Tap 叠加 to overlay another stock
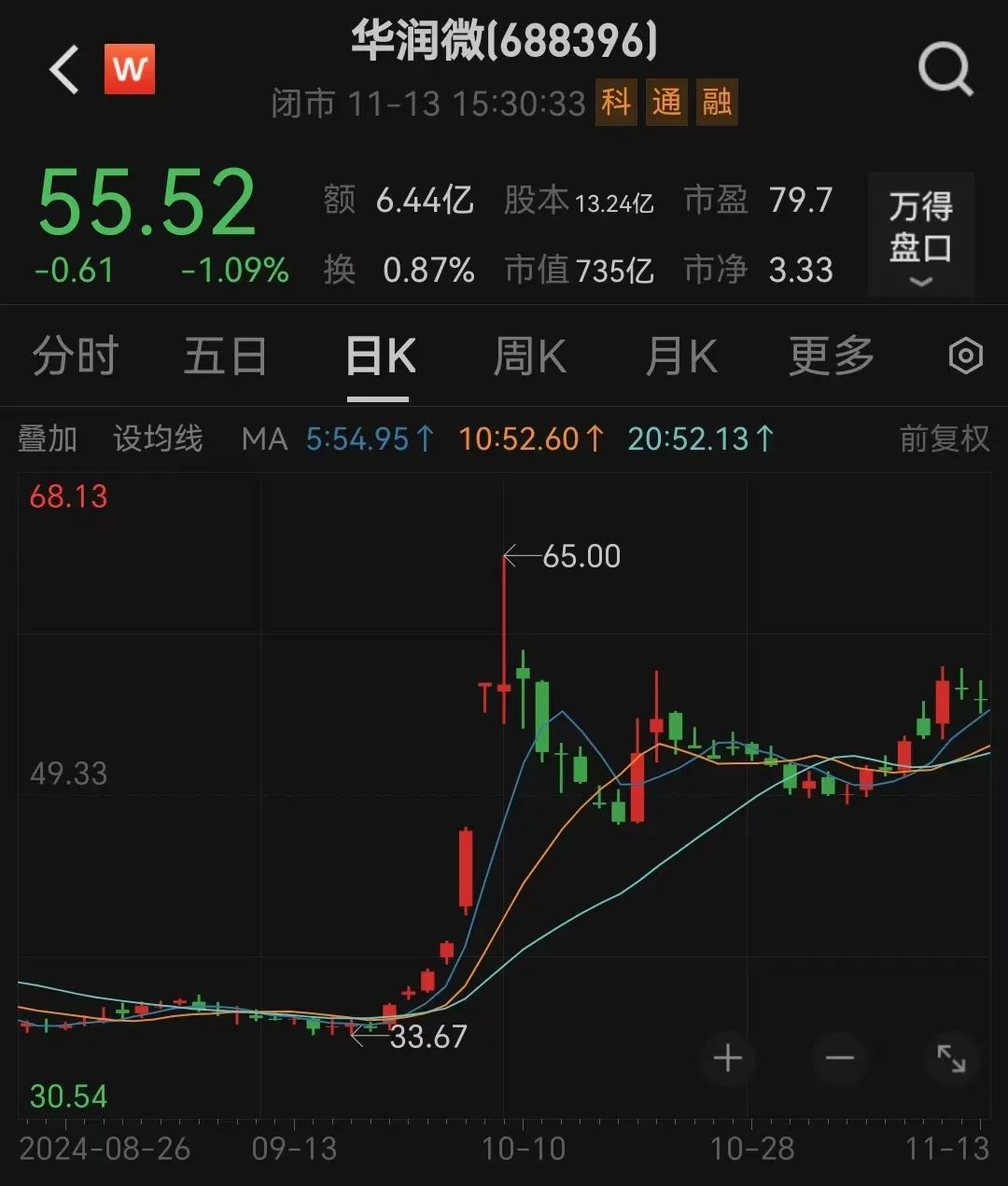The height and width of the screenshot is (1186, 1008). coord(48,438)
